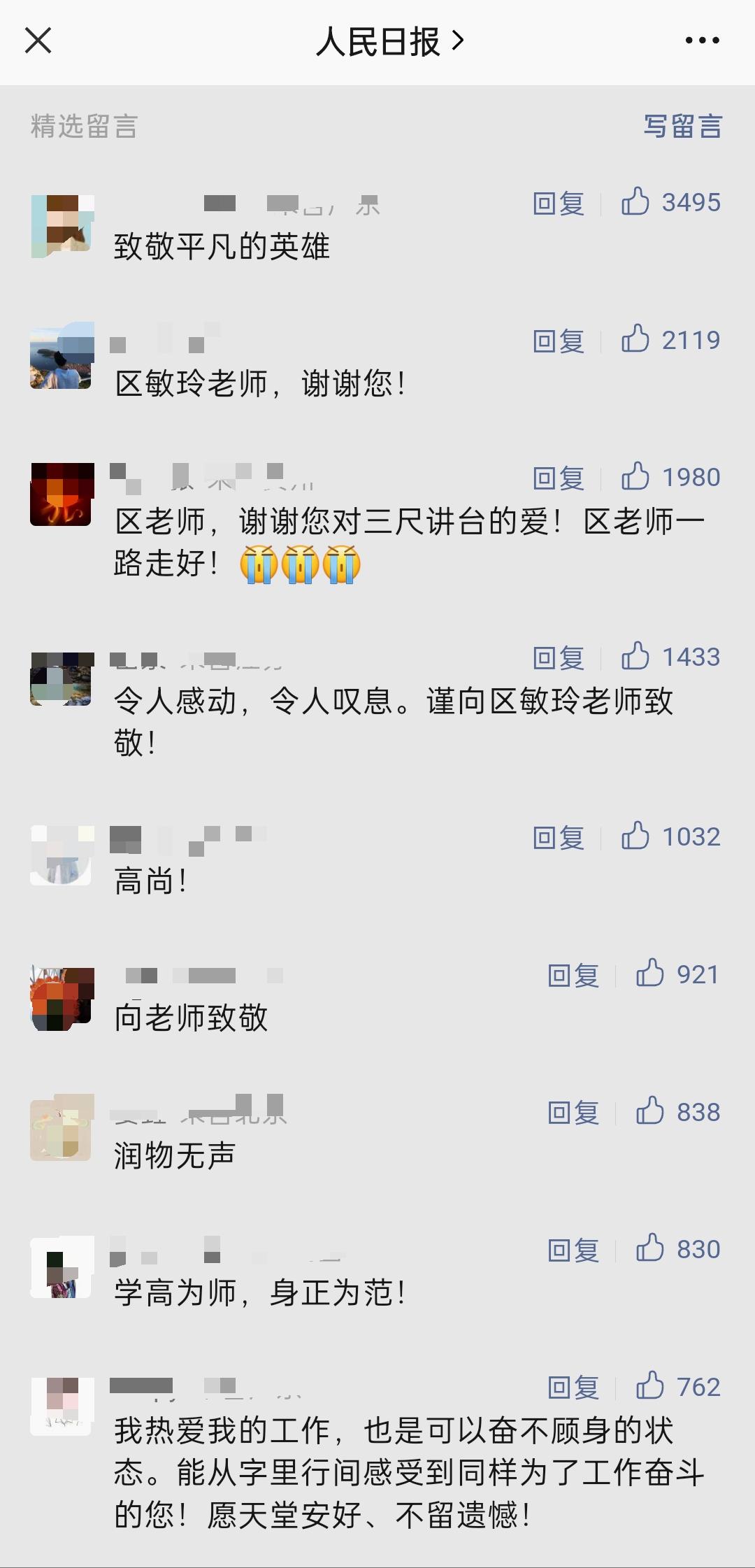Like the comment 学高为师，身正为范！
755x1568 pixels.
[650, 1249]
